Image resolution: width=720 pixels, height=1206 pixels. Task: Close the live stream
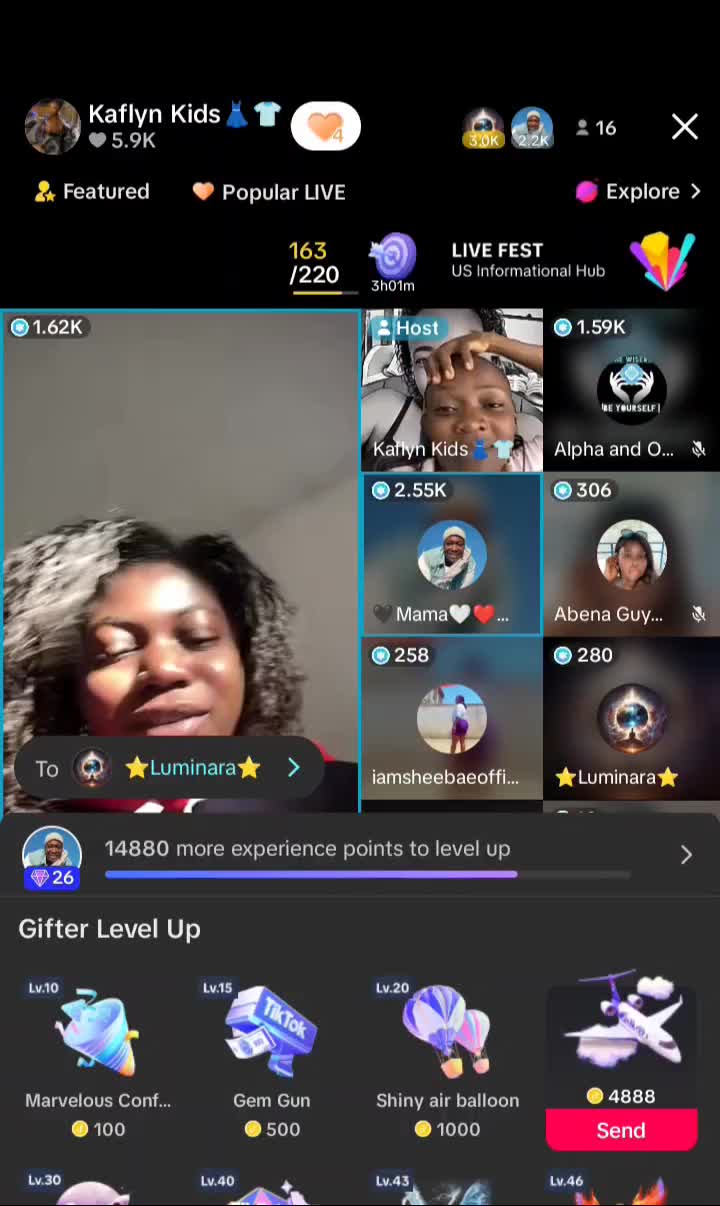click(x=685, y=127)
